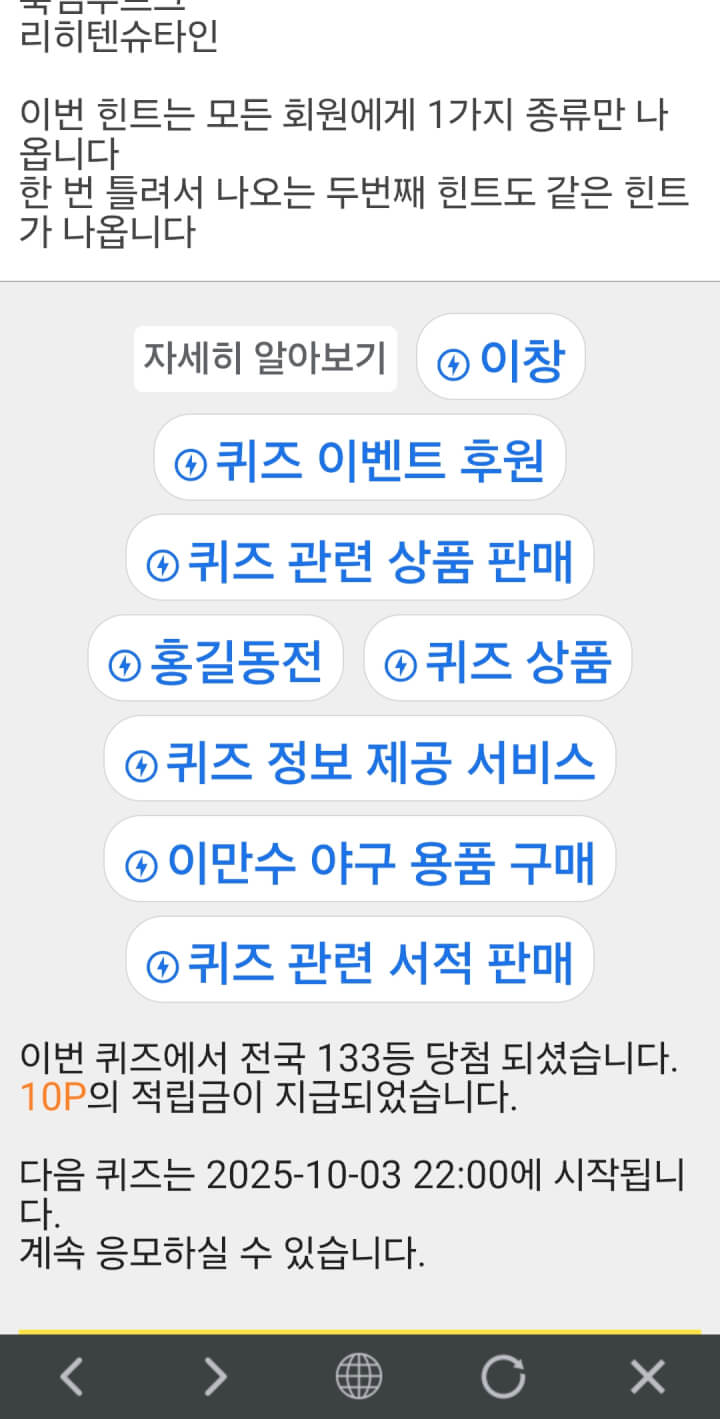Select the 퀴즈 관련 상품 판매 chip
This screenshot has height=1419, width=720.
click(360, 562)
